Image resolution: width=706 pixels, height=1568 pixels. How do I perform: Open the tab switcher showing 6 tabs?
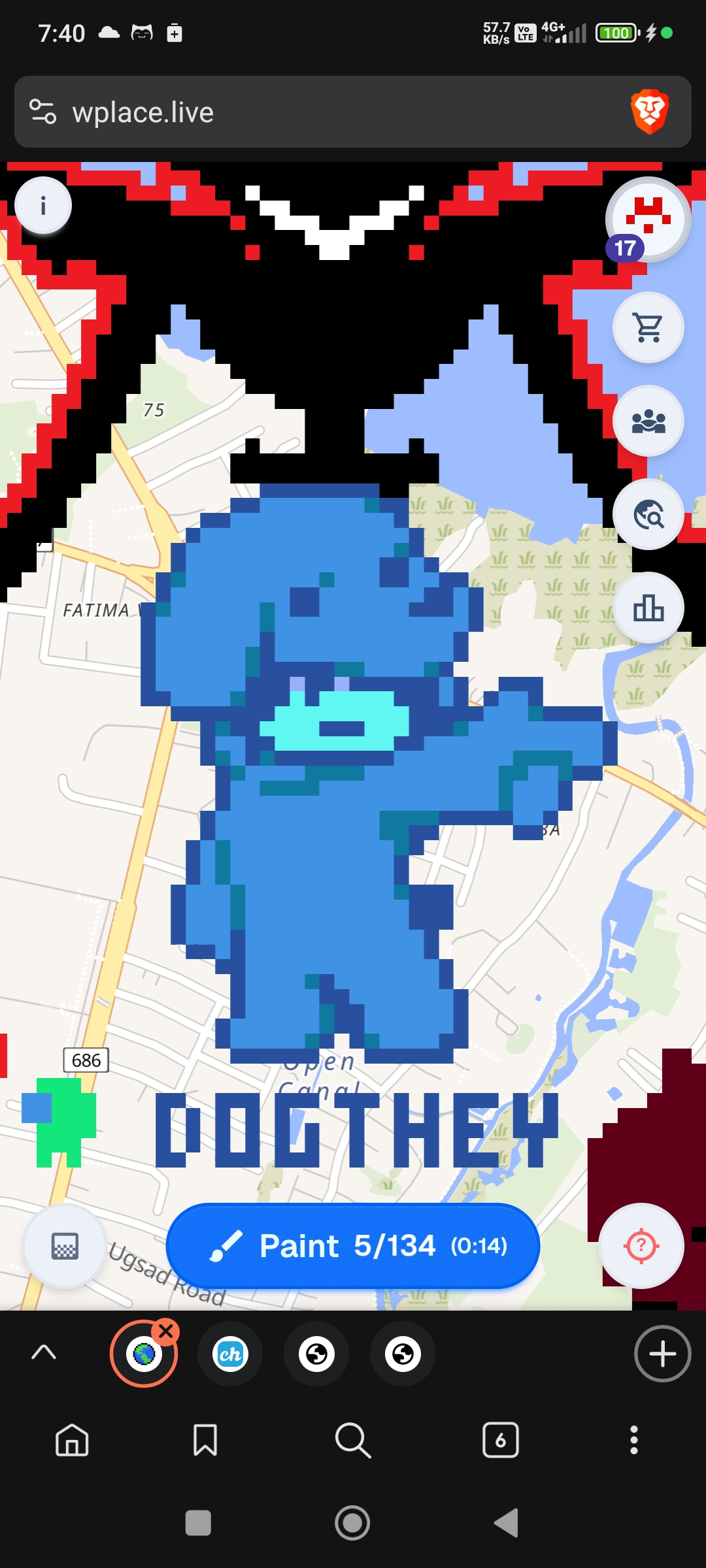click(501, 1440)
